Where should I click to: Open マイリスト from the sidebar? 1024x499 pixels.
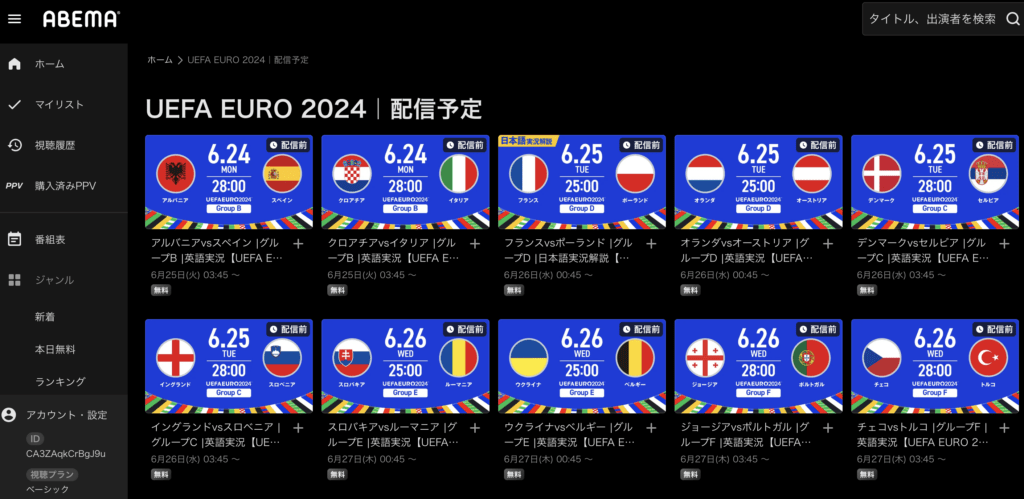click(59, 104)
